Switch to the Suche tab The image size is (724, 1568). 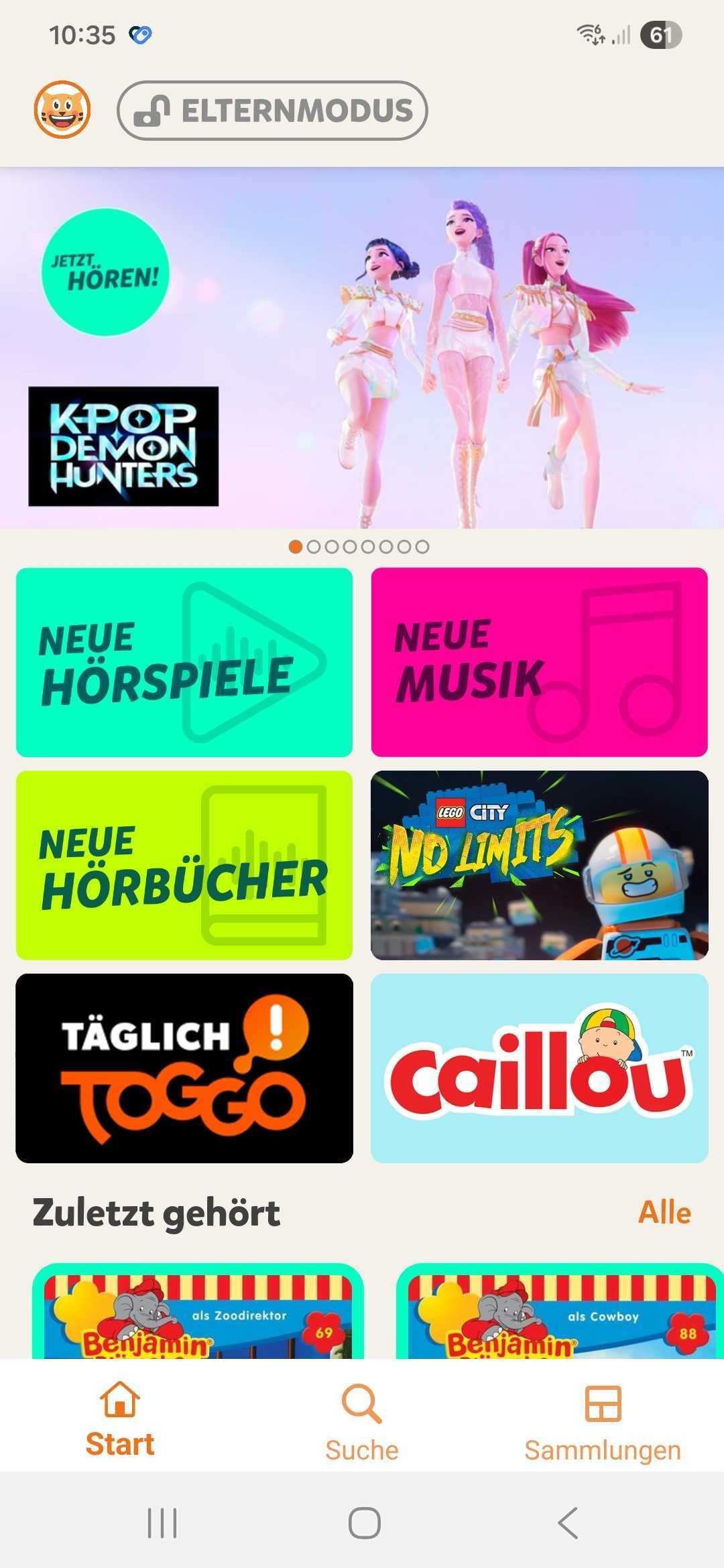point(362,1421)
